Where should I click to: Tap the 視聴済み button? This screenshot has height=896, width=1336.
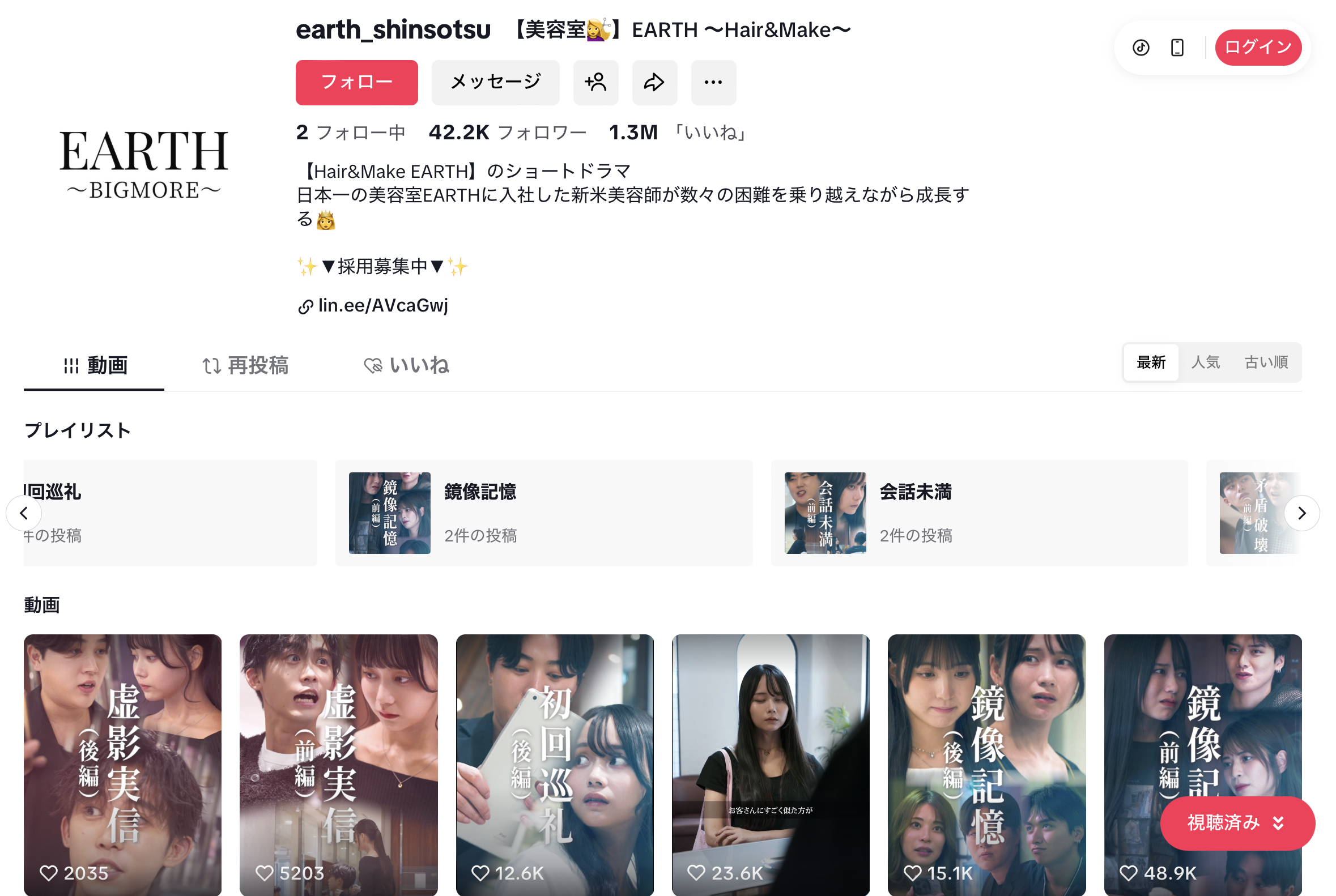pyautogui.click(x=1236, y=822)
